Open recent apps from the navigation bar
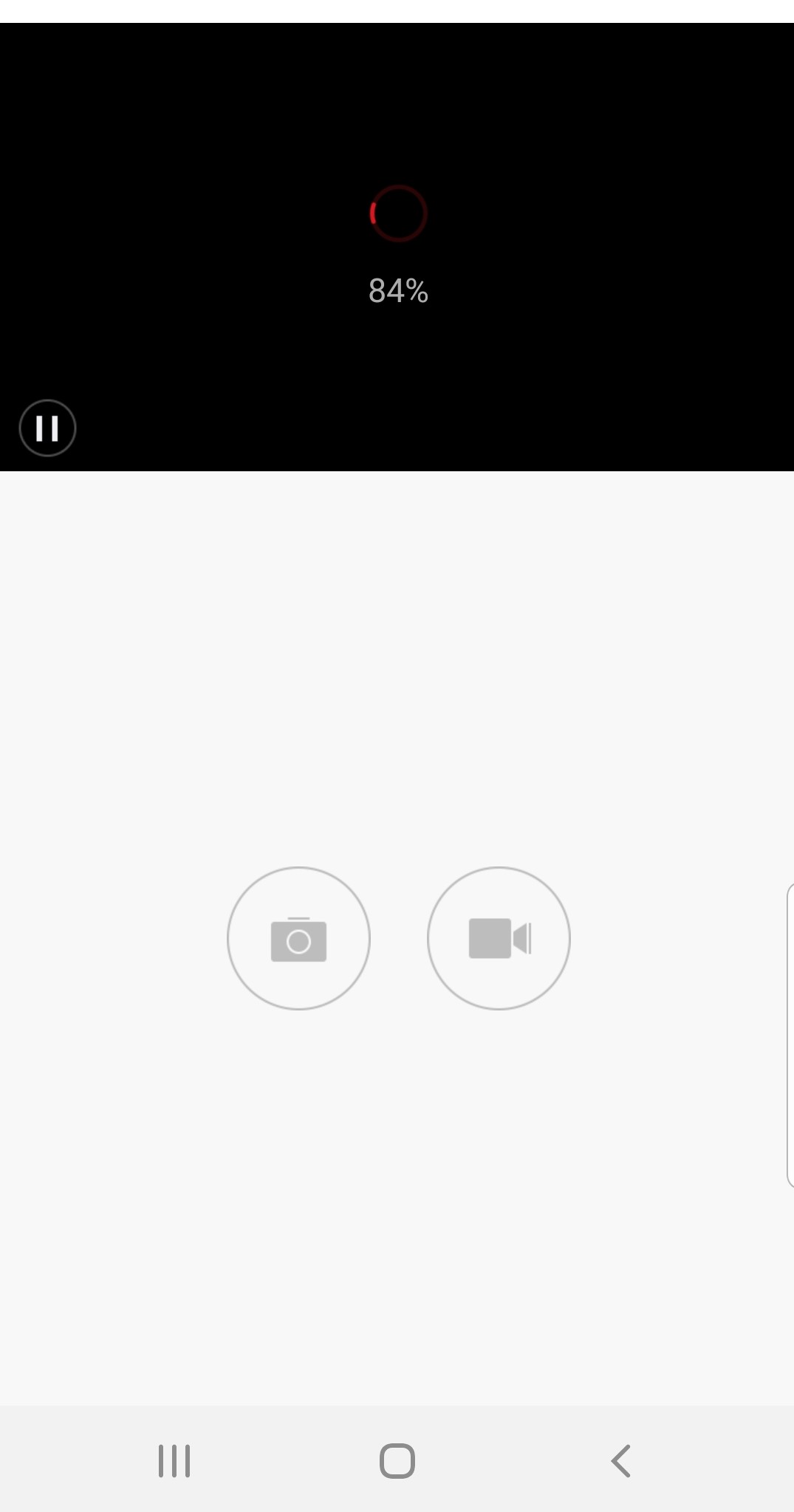 pos(173,1459)
